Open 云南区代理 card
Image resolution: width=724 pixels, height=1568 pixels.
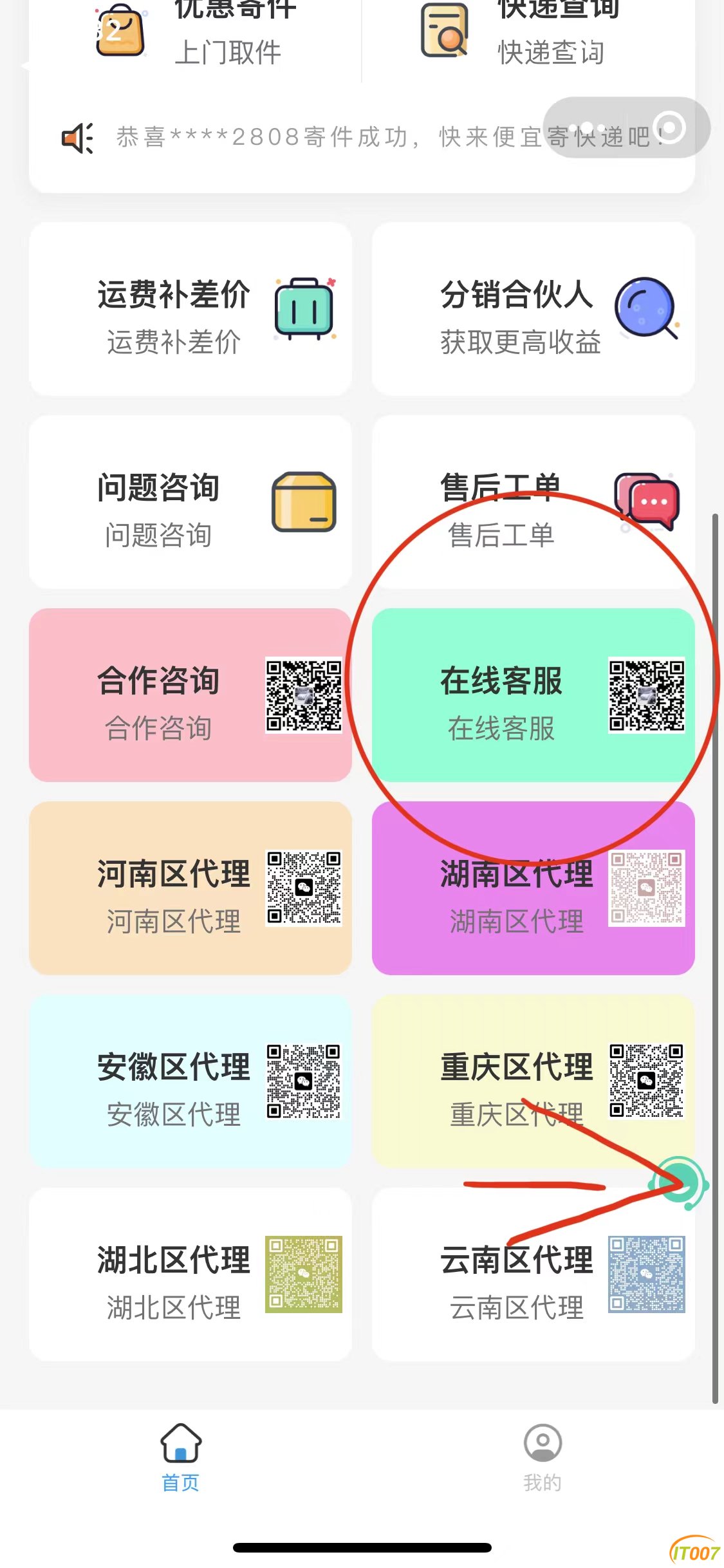533,1274
